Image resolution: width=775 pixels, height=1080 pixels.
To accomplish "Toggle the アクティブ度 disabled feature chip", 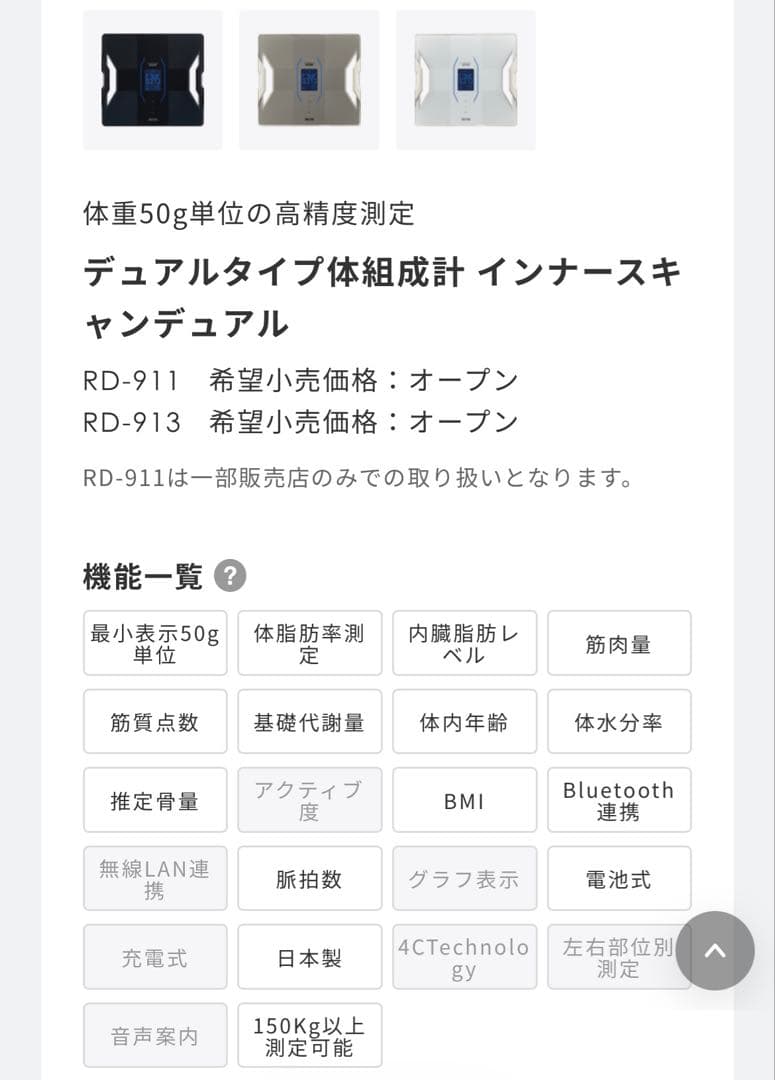I will 310,800.
